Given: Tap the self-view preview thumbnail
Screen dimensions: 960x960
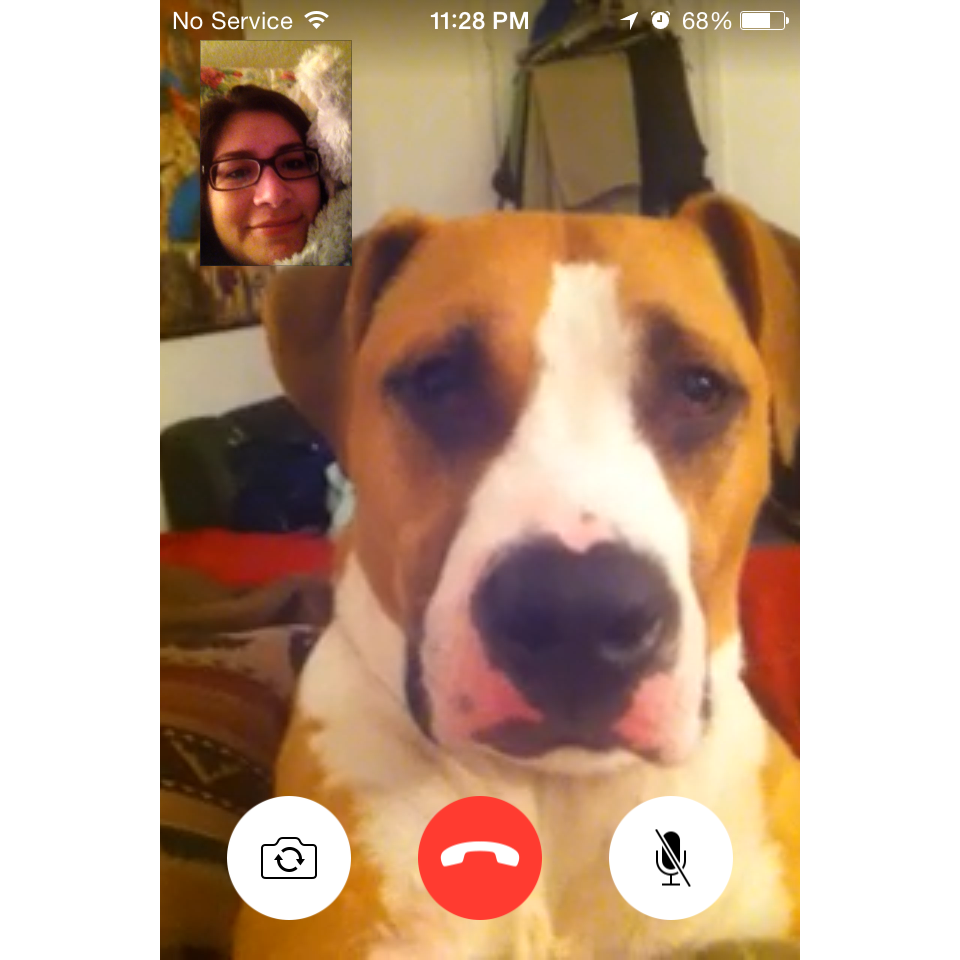Looking at the screenshot, I should pyautogui.click(x=276, y=153).
